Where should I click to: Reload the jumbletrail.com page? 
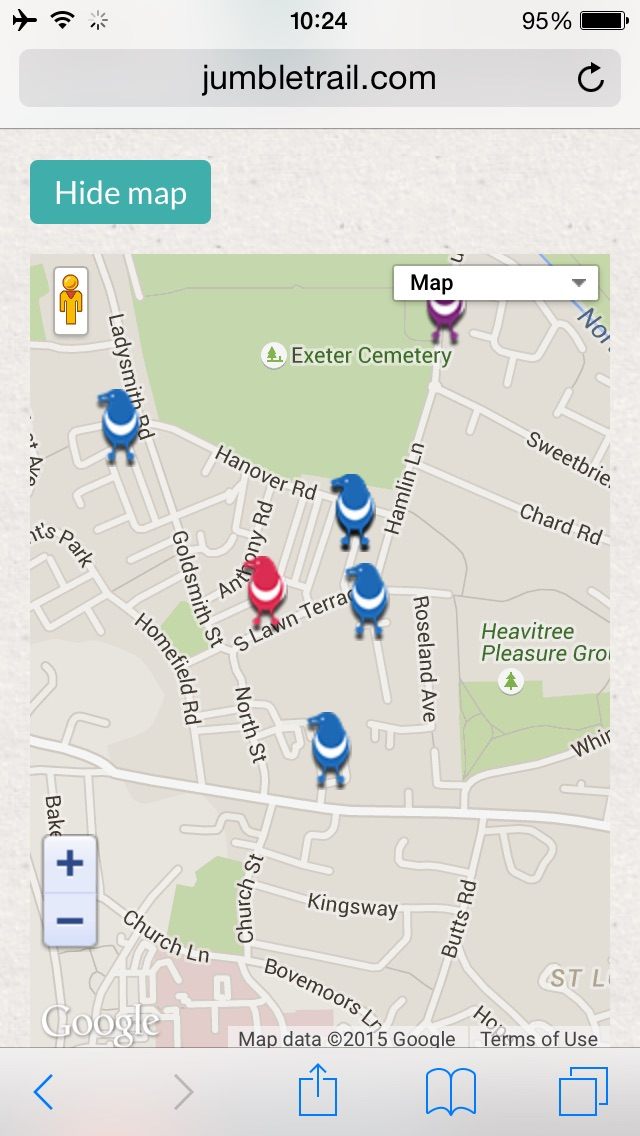[591, 78]
